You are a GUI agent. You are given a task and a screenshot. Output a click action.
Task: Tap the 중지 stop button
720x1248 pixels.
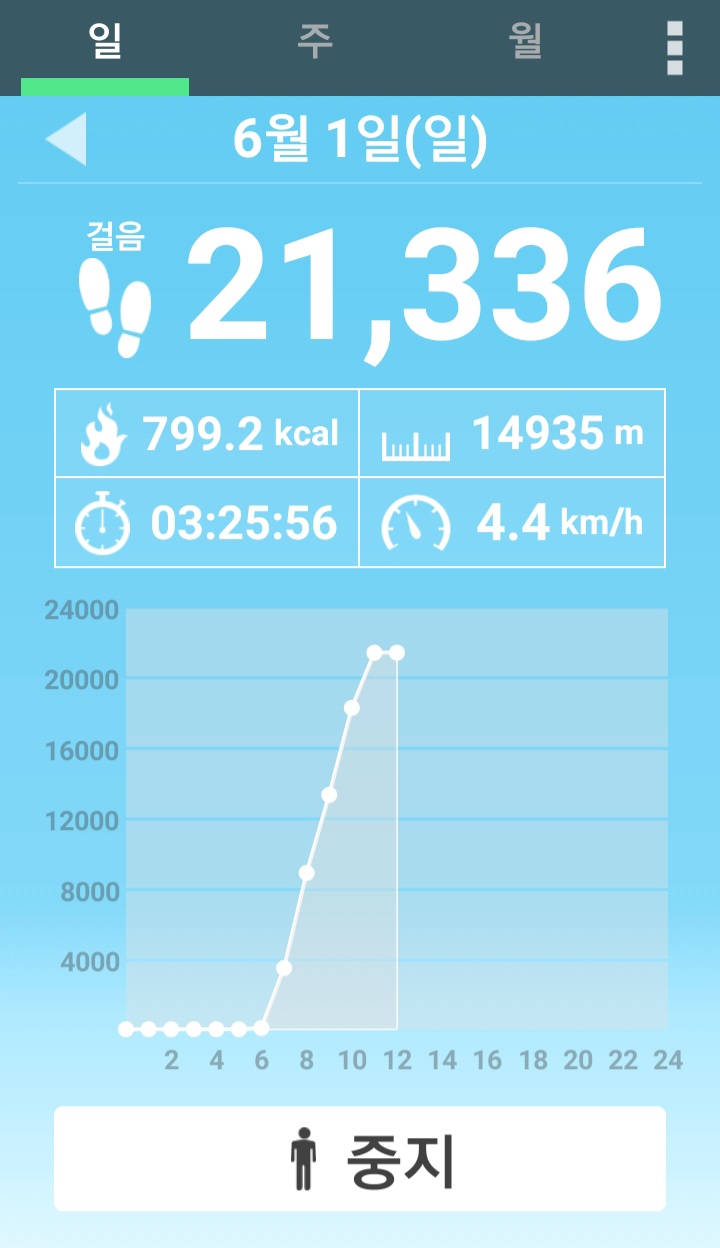(x=360, y=1159)
